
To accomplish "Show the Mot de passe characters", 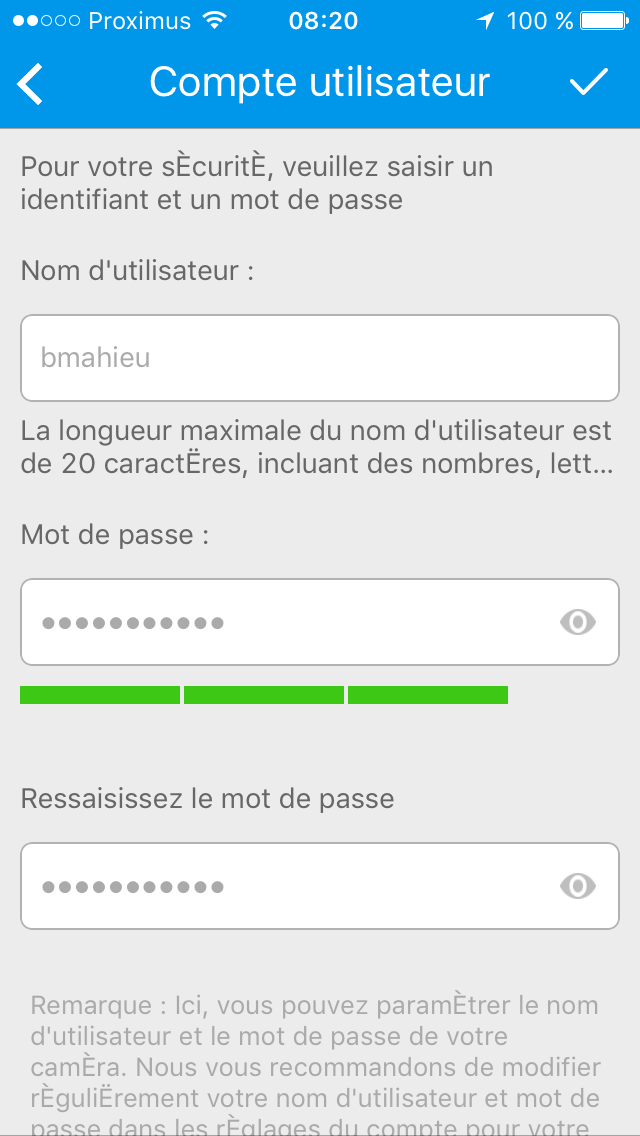I will click(x=577, y=622).
